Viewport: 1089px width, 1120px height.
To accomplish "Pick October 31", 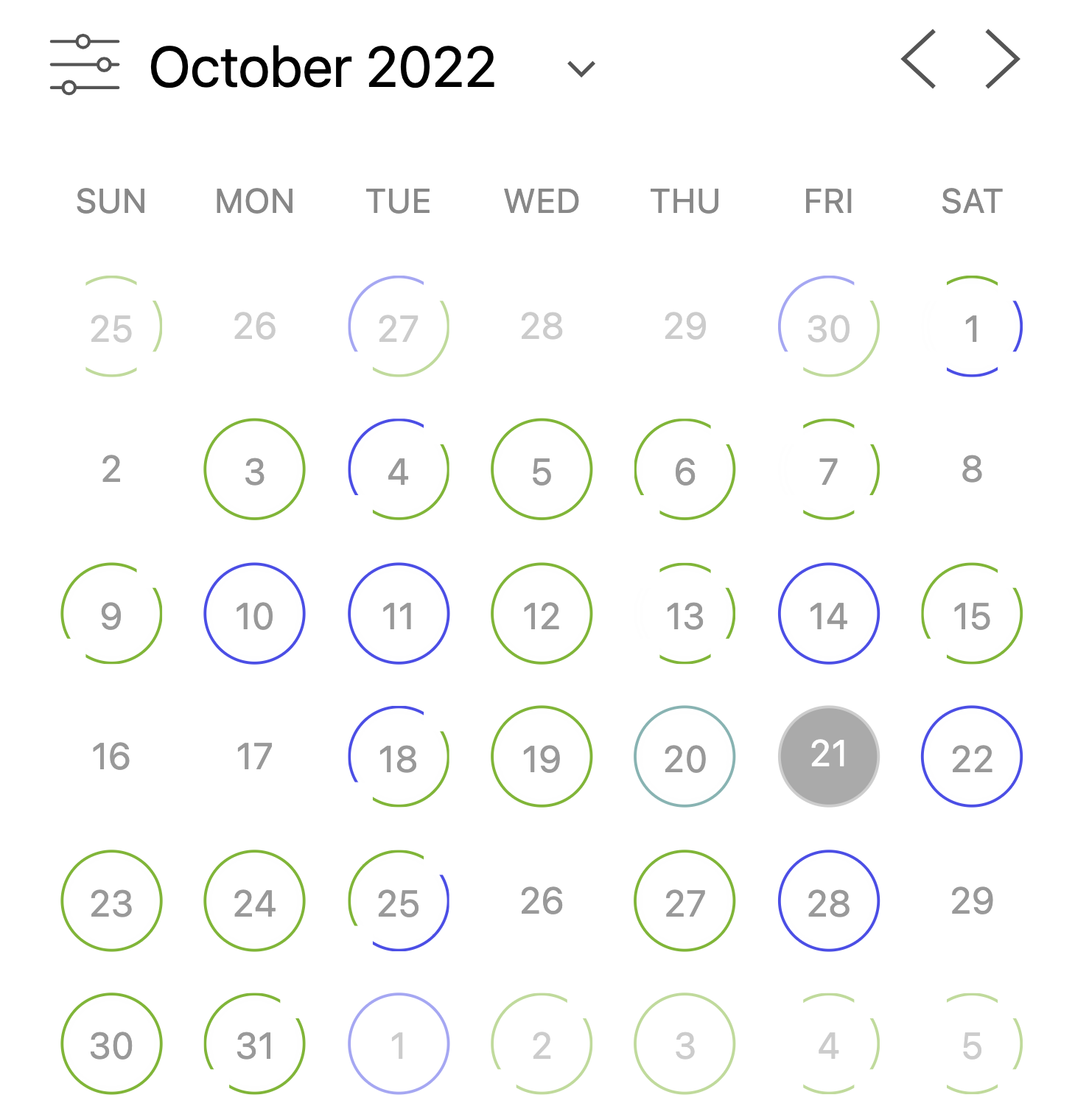I will coord(254,1044).
